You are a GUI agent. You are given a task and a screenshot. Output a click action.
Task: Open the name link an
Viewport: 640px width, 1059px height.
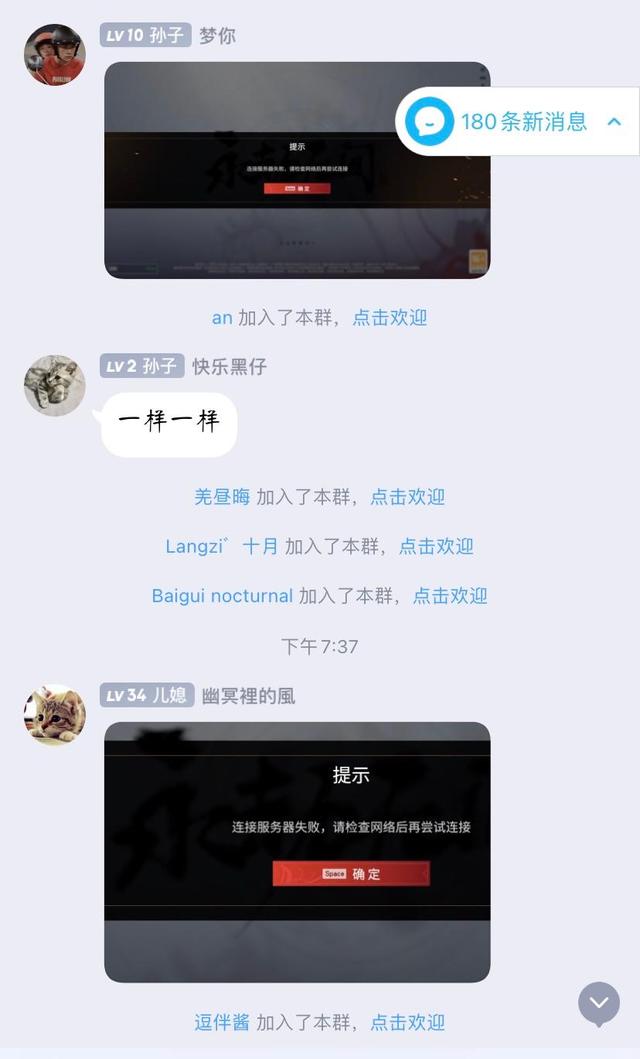coord(222,318)
